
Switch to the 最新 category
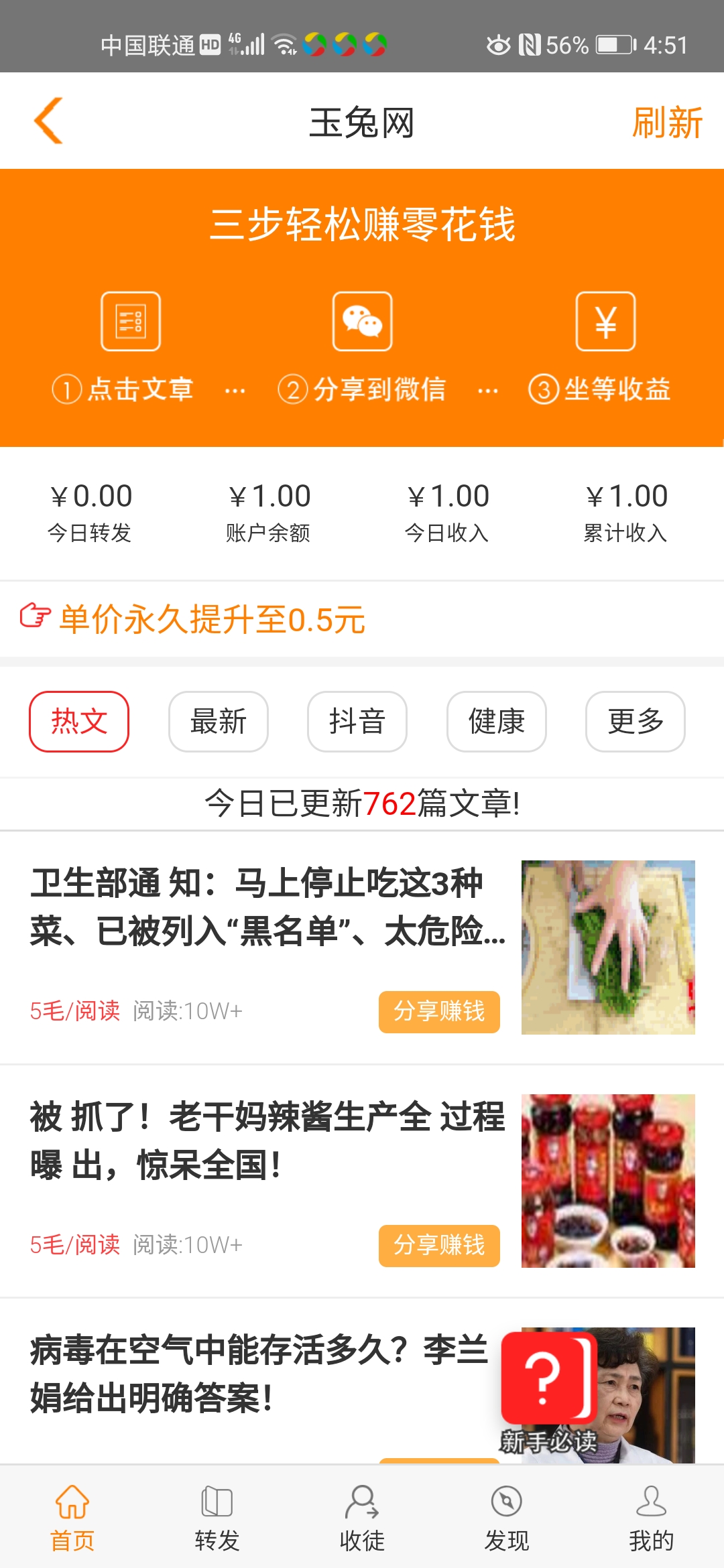pos(219,722)
